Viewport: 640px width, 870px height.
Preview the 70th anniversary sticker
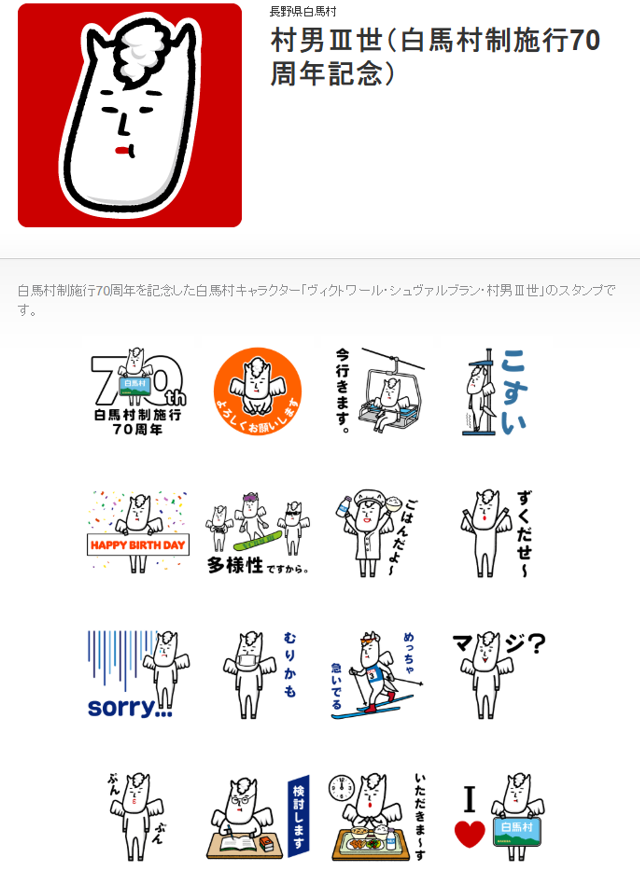(138, 391)
